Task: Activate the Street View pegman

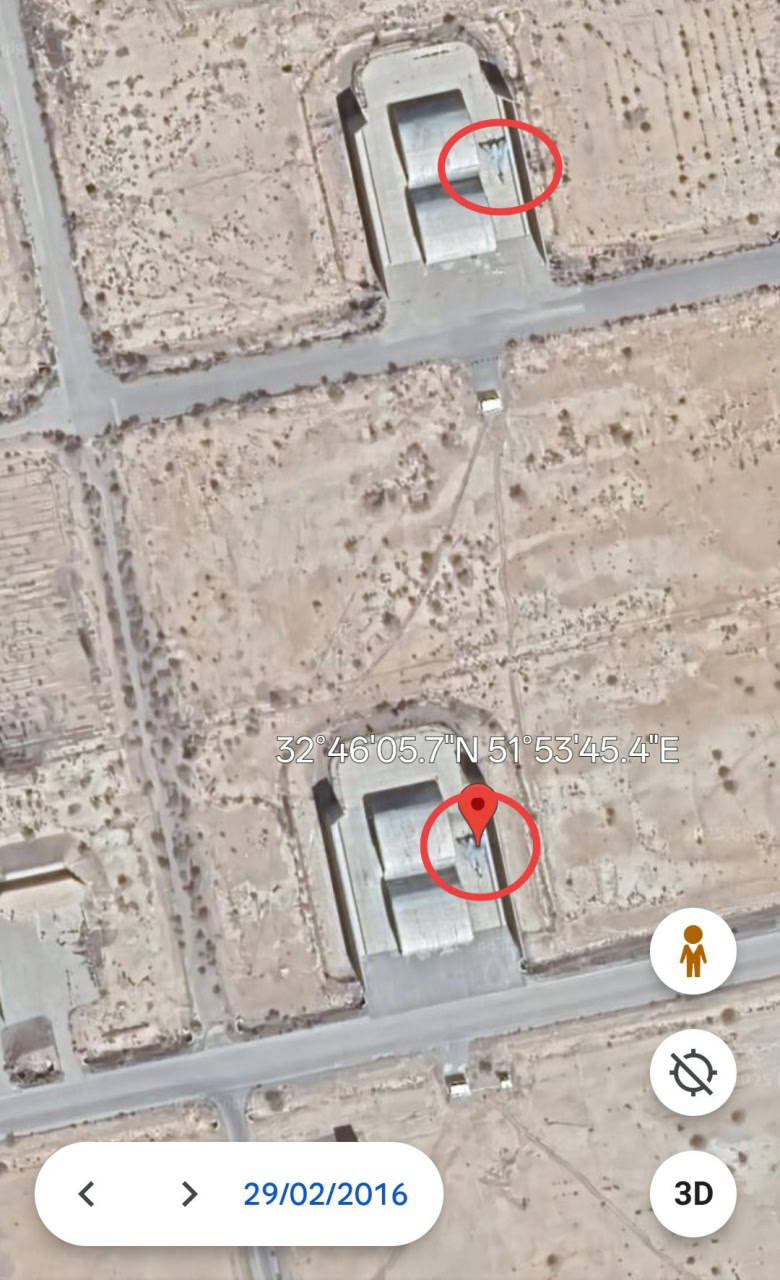Action: (x=693, y=951)
